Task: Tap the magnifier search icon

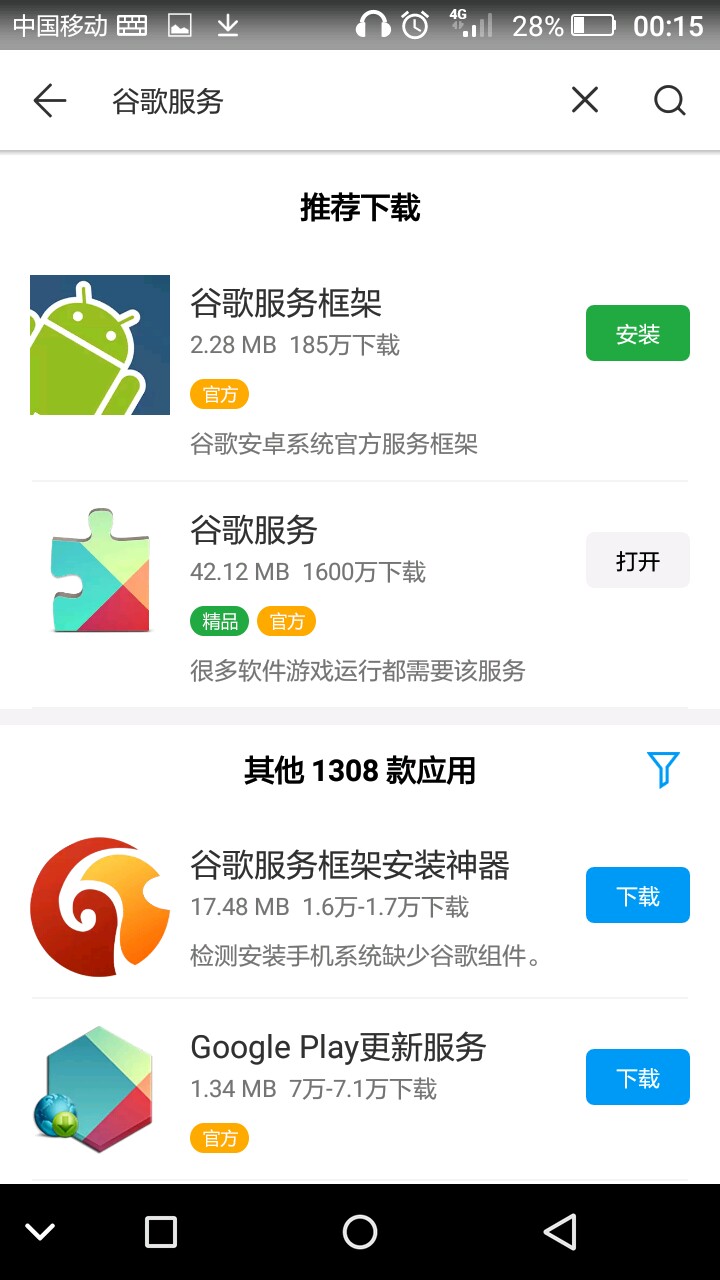Action: click(669, 100)
